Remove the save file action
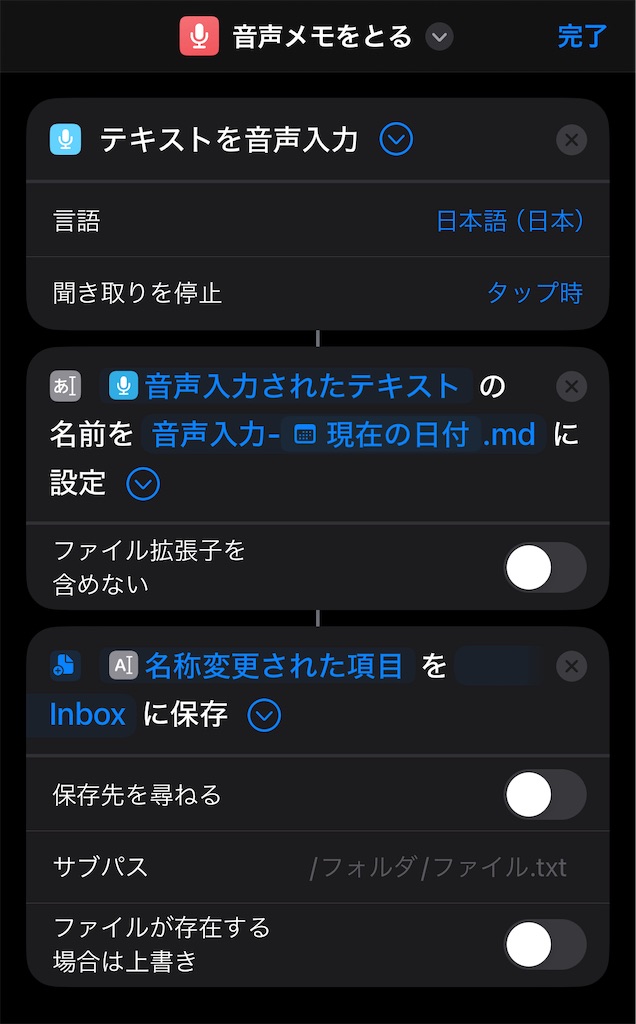The width and height of the screenshot is (636, 1024). 571,666
